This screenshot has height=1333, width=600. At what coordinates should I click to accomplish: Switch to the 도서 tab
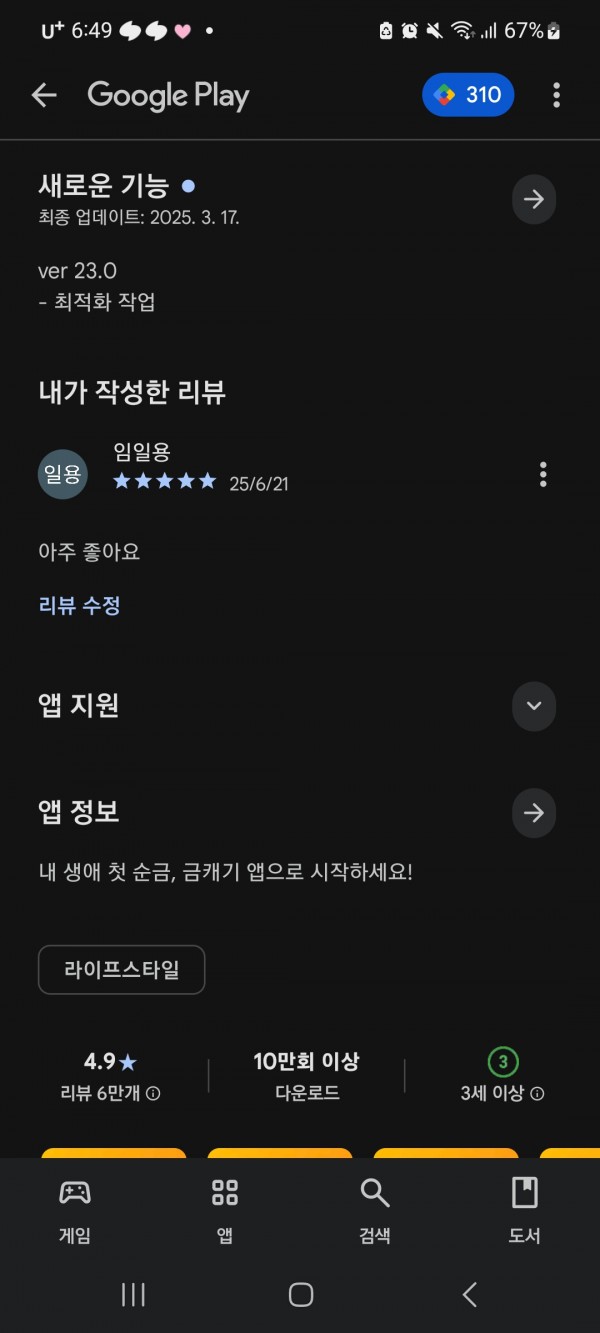coord(525,1210)
